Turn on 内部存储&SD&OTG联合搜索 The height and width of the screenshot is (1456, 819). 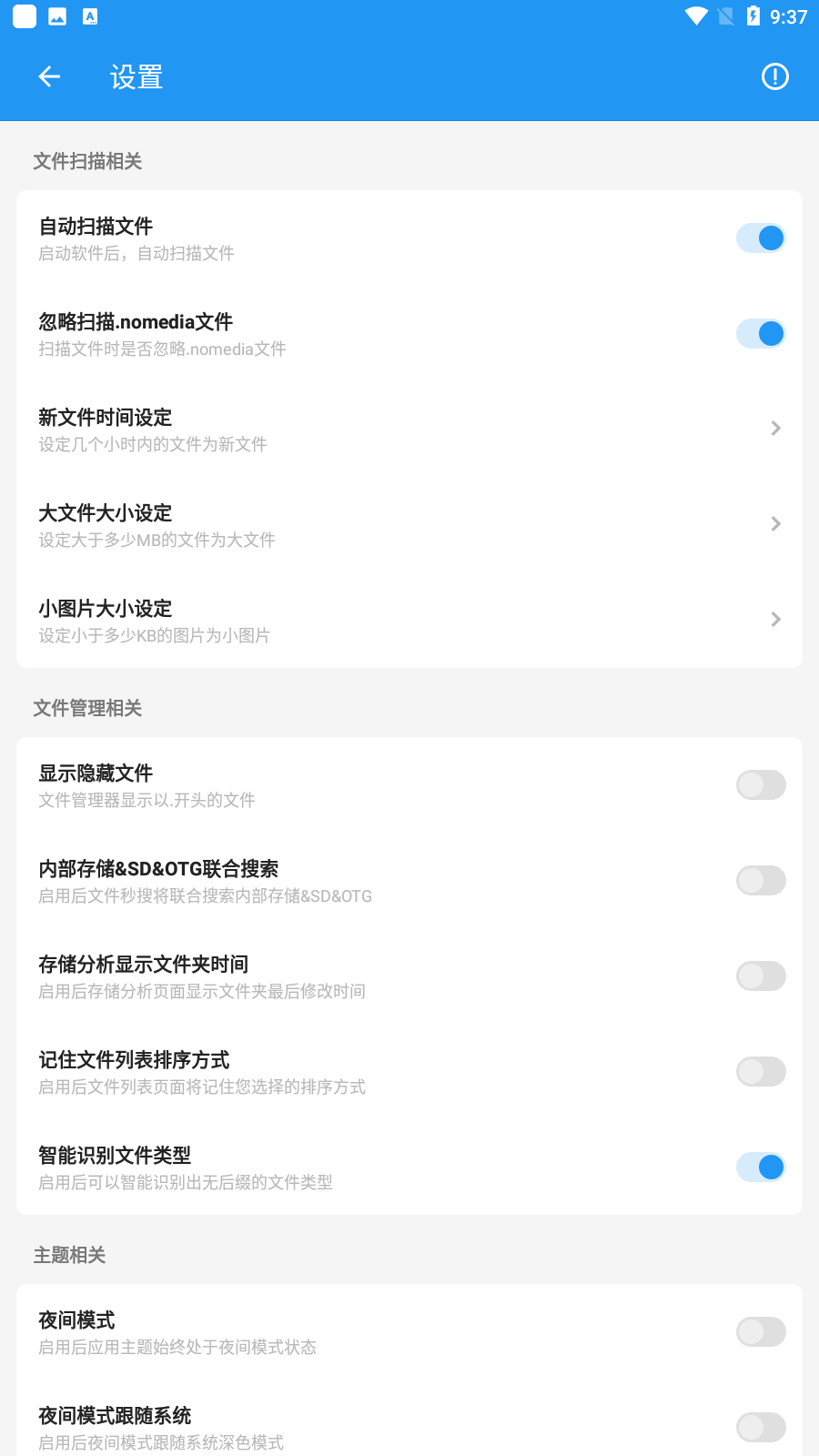761,881
